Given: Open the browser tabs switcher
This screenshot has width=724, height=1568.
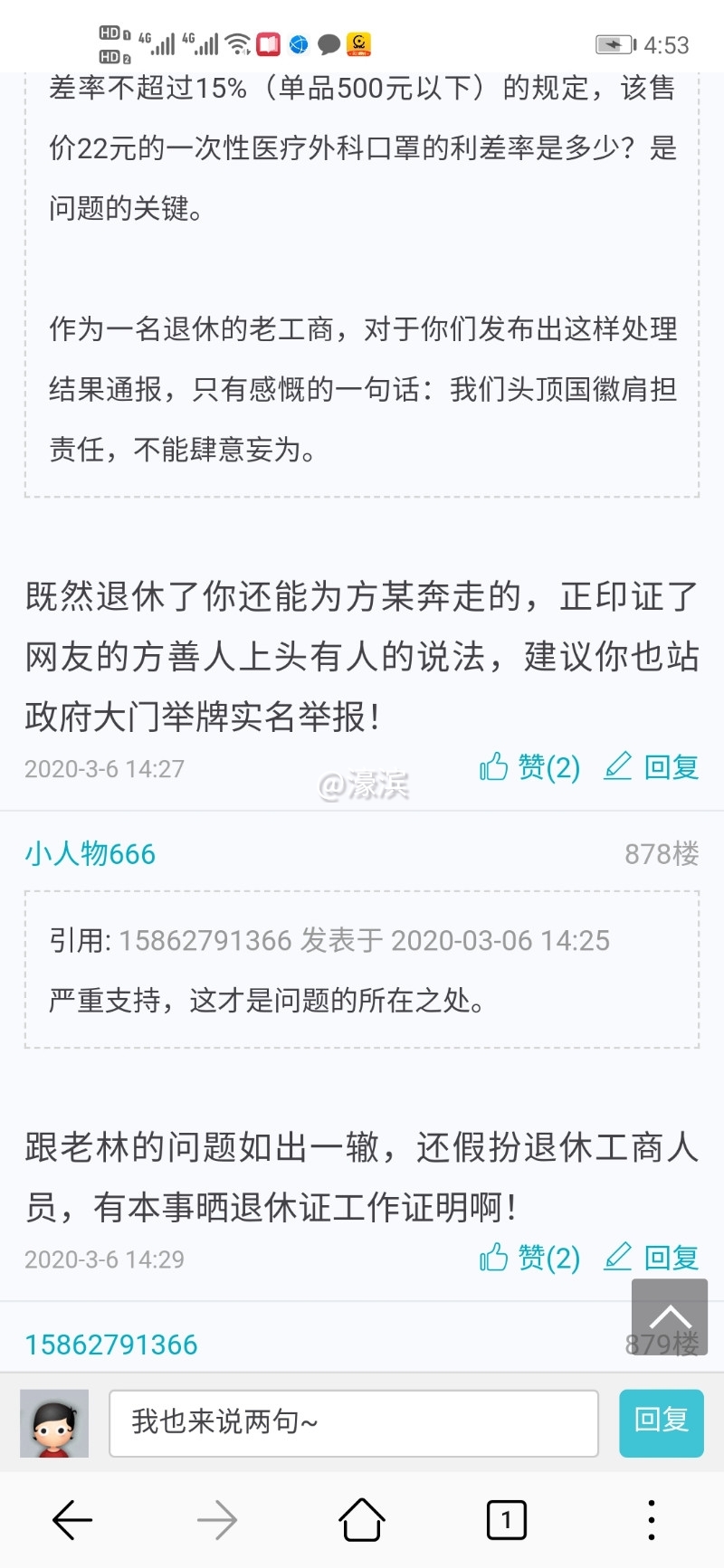Looking at the screenshot, I should point(507,1520).
